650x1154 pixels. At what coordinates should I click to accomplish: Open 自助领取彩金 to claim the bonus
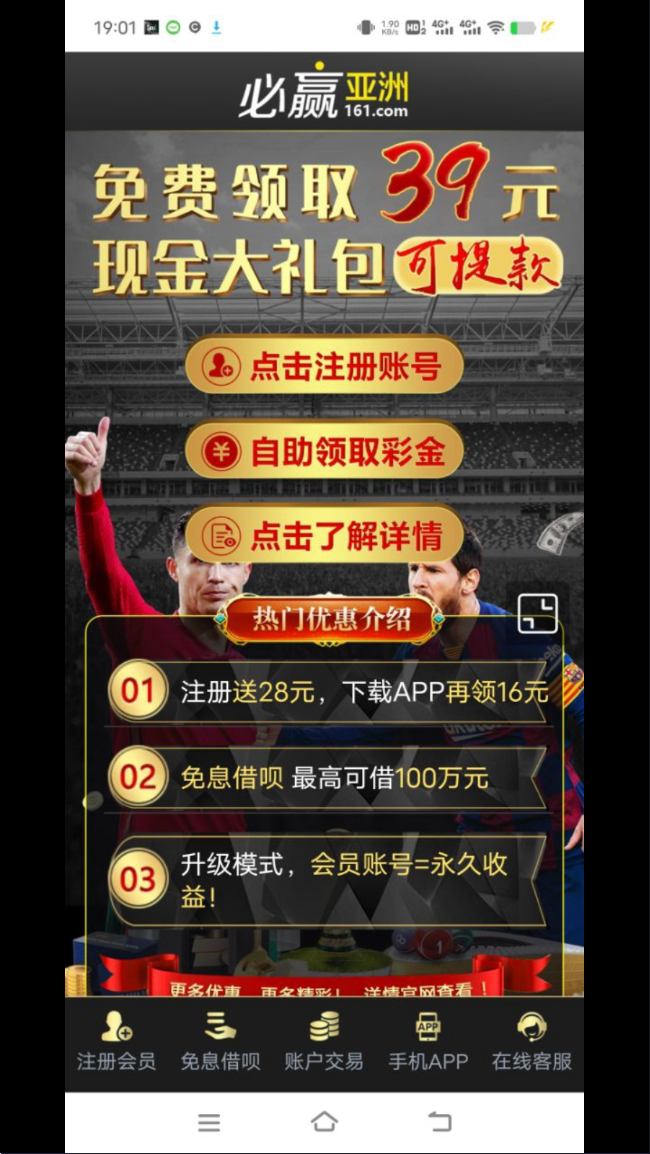click(x=324, y=451)
